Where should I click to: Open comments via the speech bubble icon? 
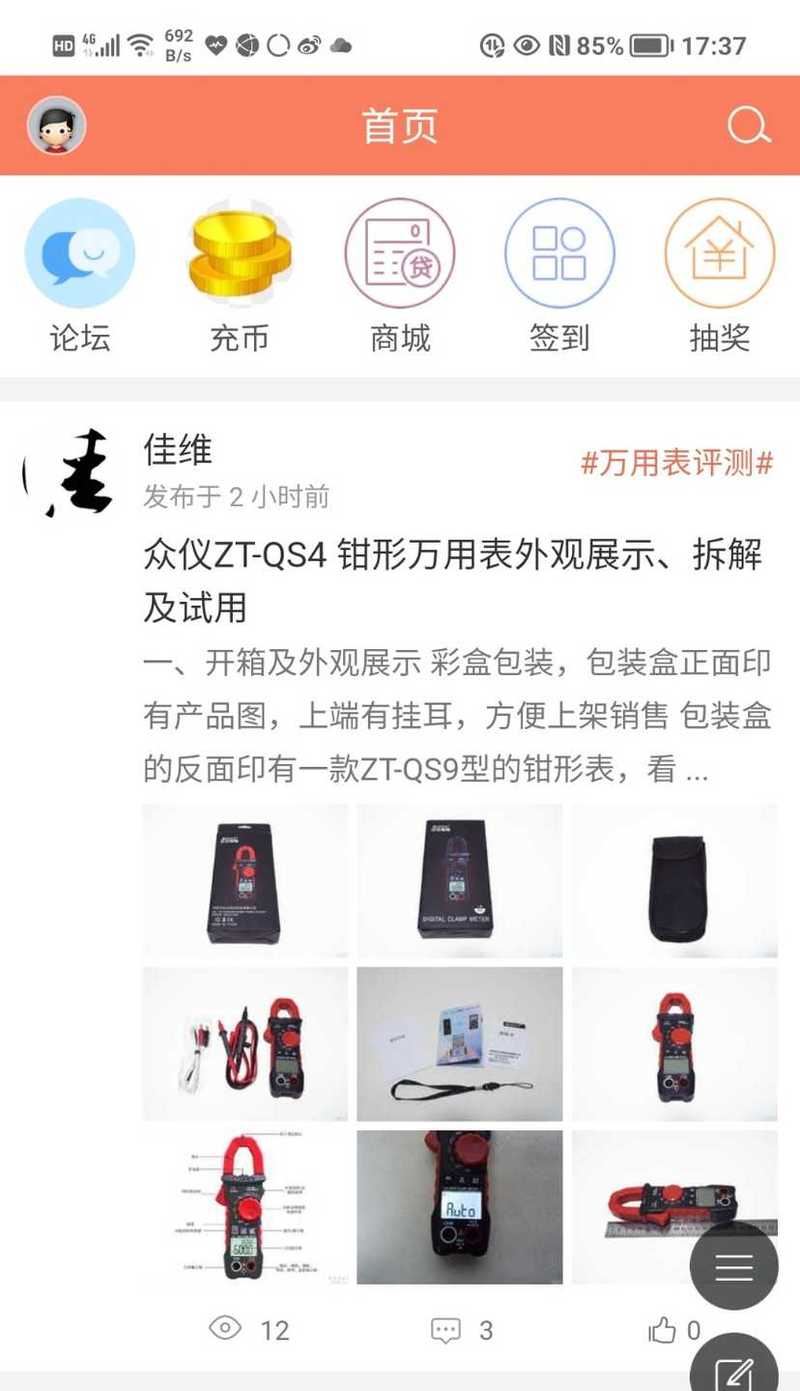(446, 1330)
